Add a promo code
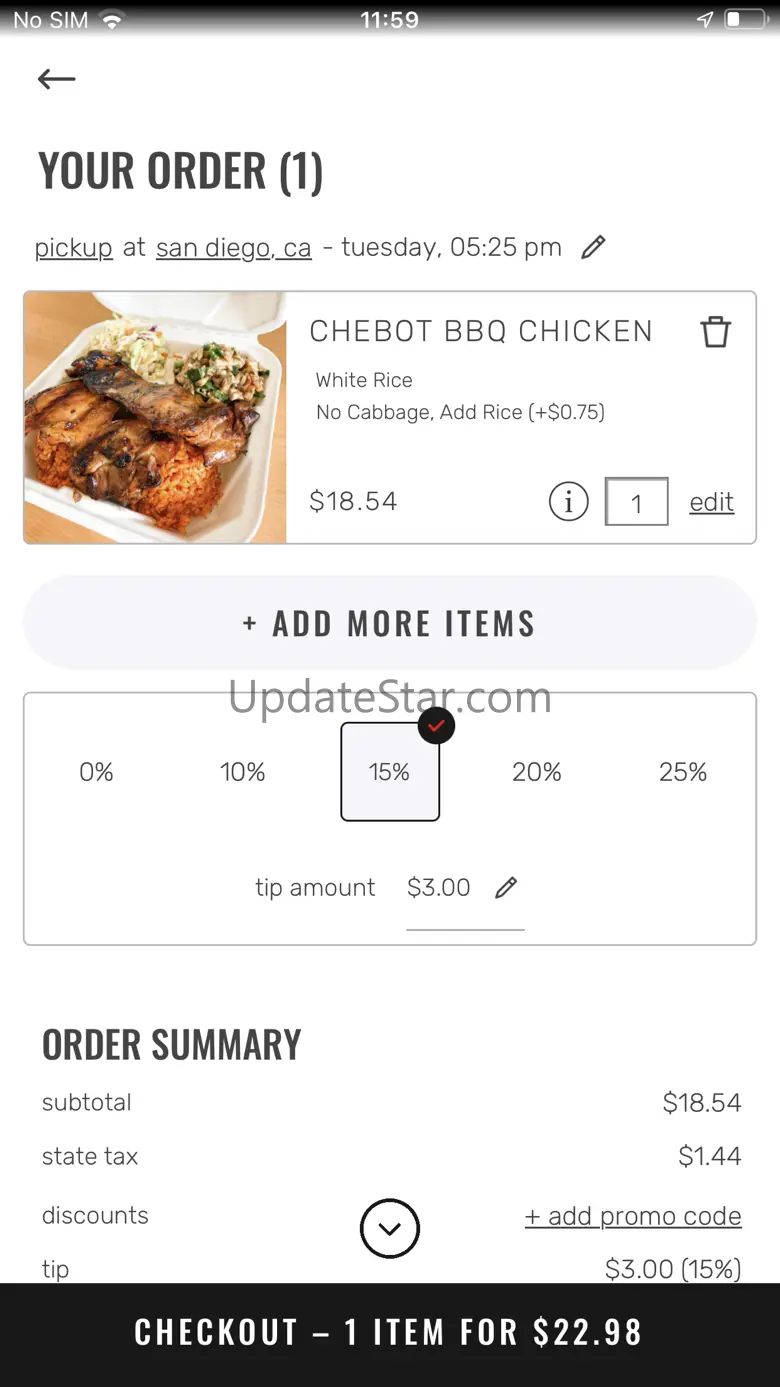 (x=633, y=1216)
